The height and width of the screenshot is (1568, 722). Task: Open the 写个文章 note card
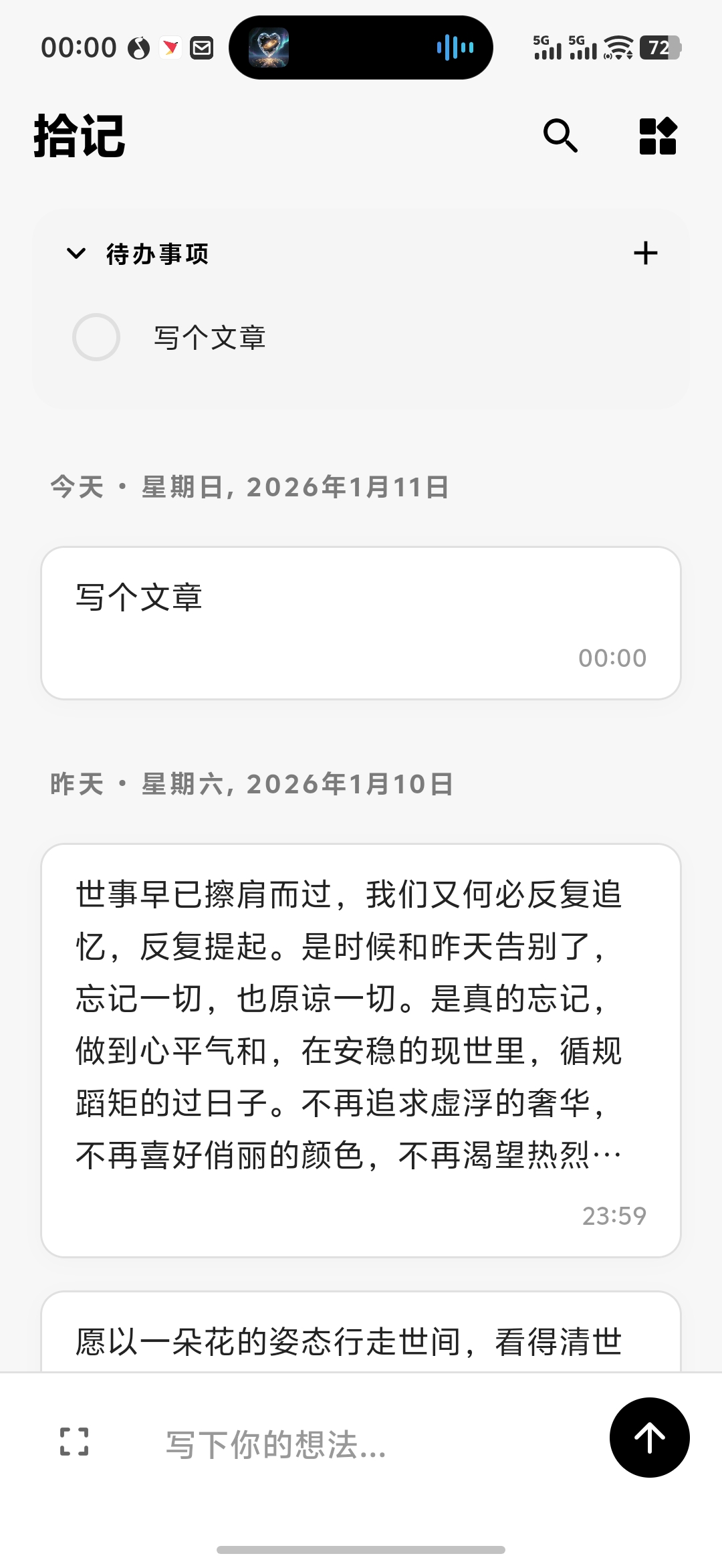(x=361, y=622)
